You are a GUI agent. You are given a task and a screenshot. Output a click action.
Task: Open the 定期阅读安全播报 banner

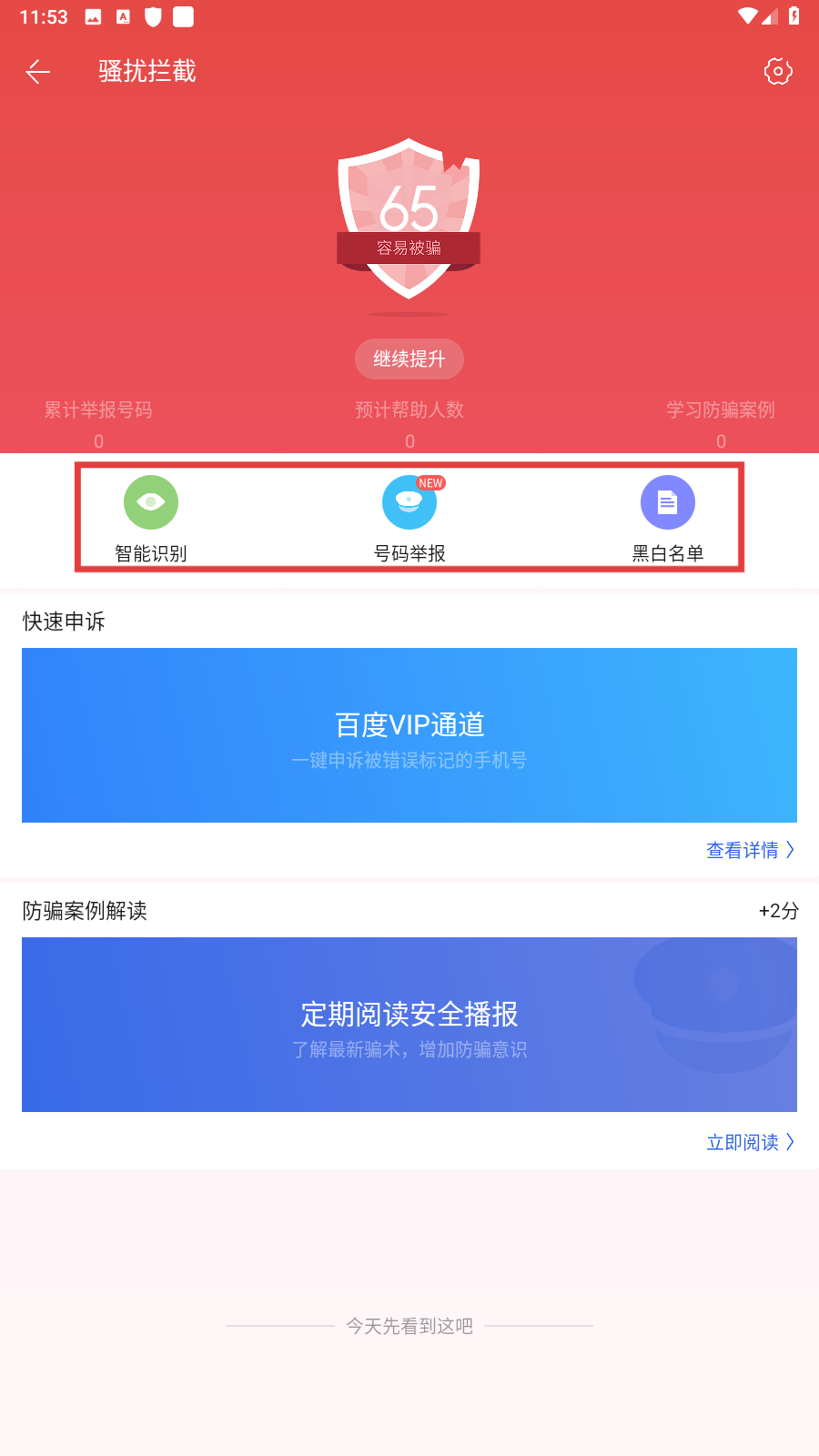click(x=409, y=1025)
